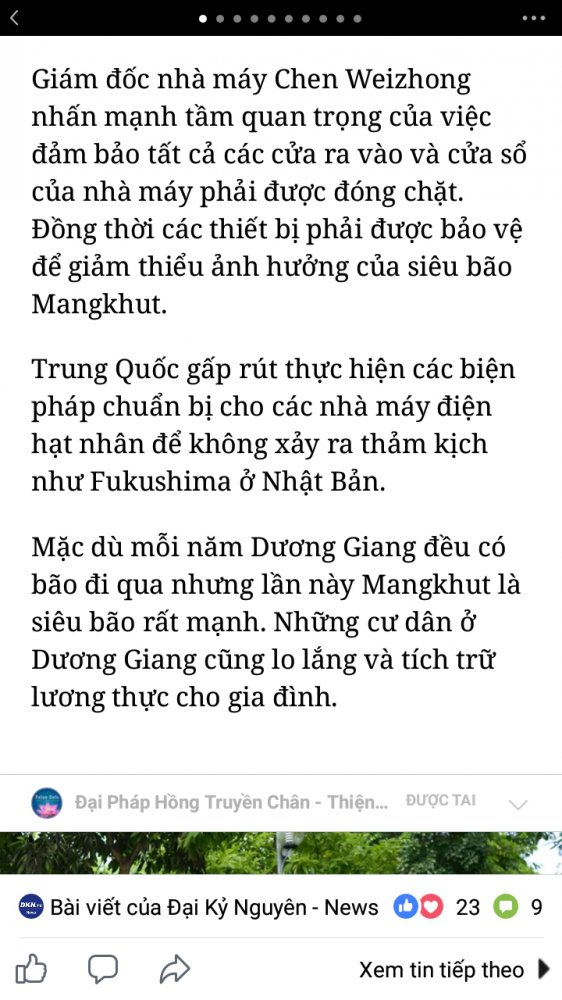Open the next article's preview image
This screenshot has height=1000, width=562.
tap(281, 853)
